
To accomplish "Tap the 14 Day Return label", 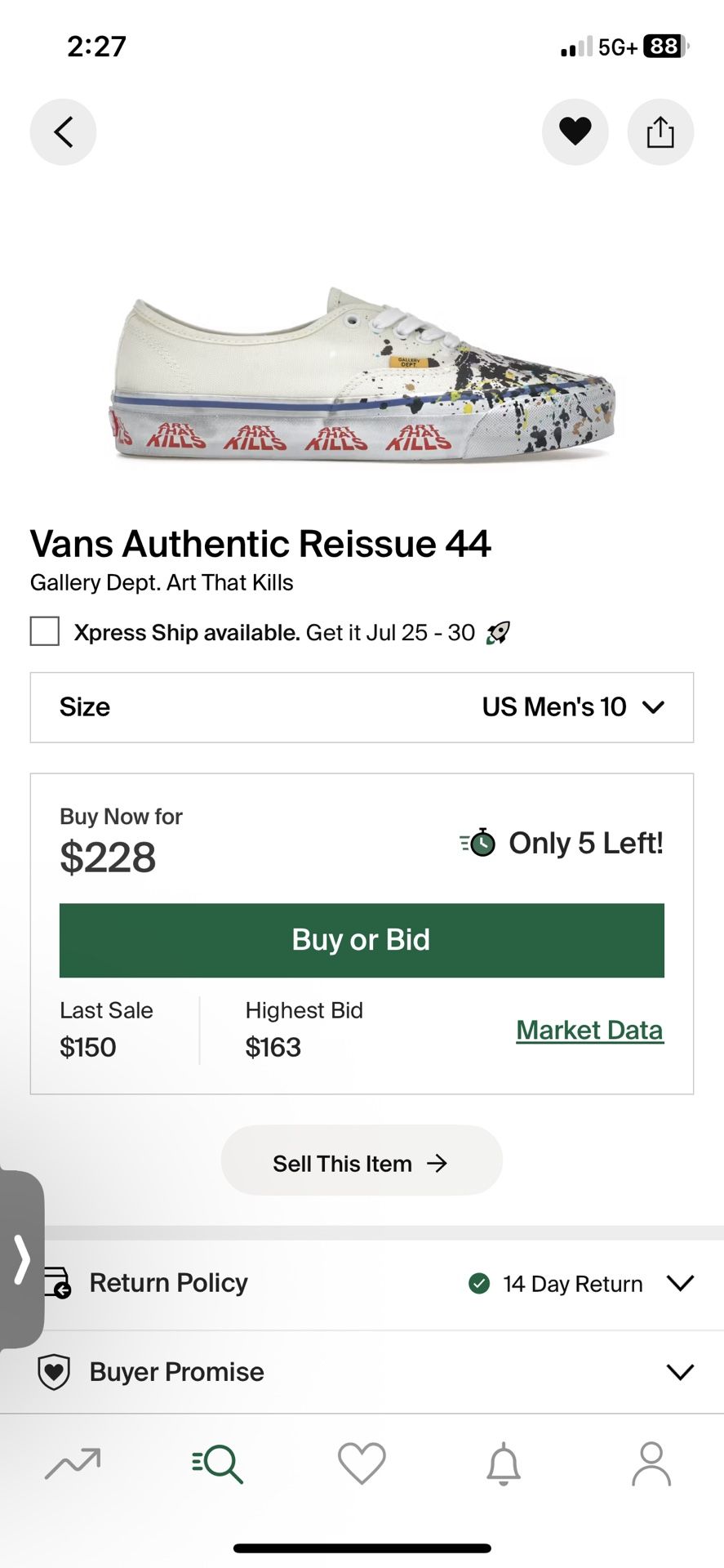I will (571, 1283).
